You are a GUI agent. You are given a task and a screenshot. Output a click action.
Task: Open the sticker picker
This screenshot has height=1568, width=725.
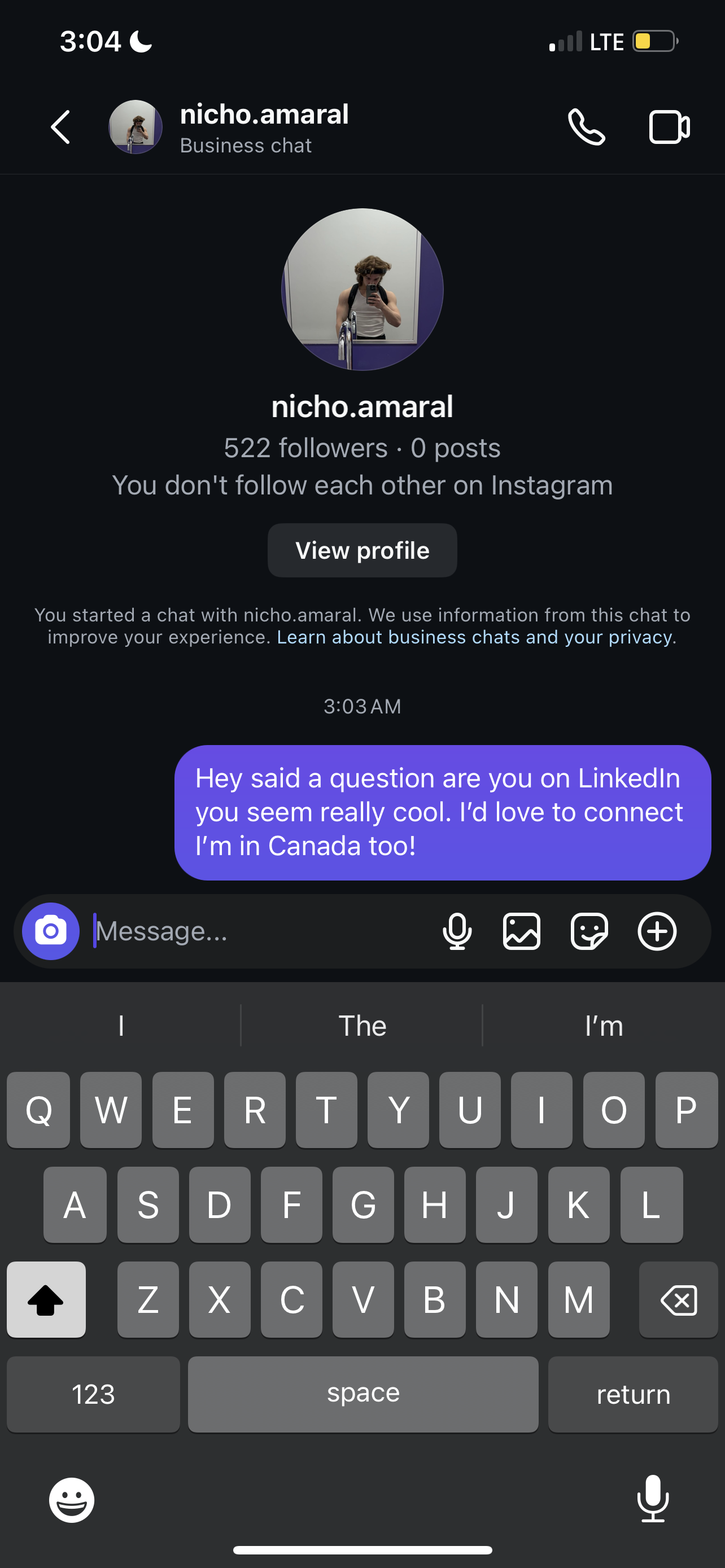click(589, 931)
